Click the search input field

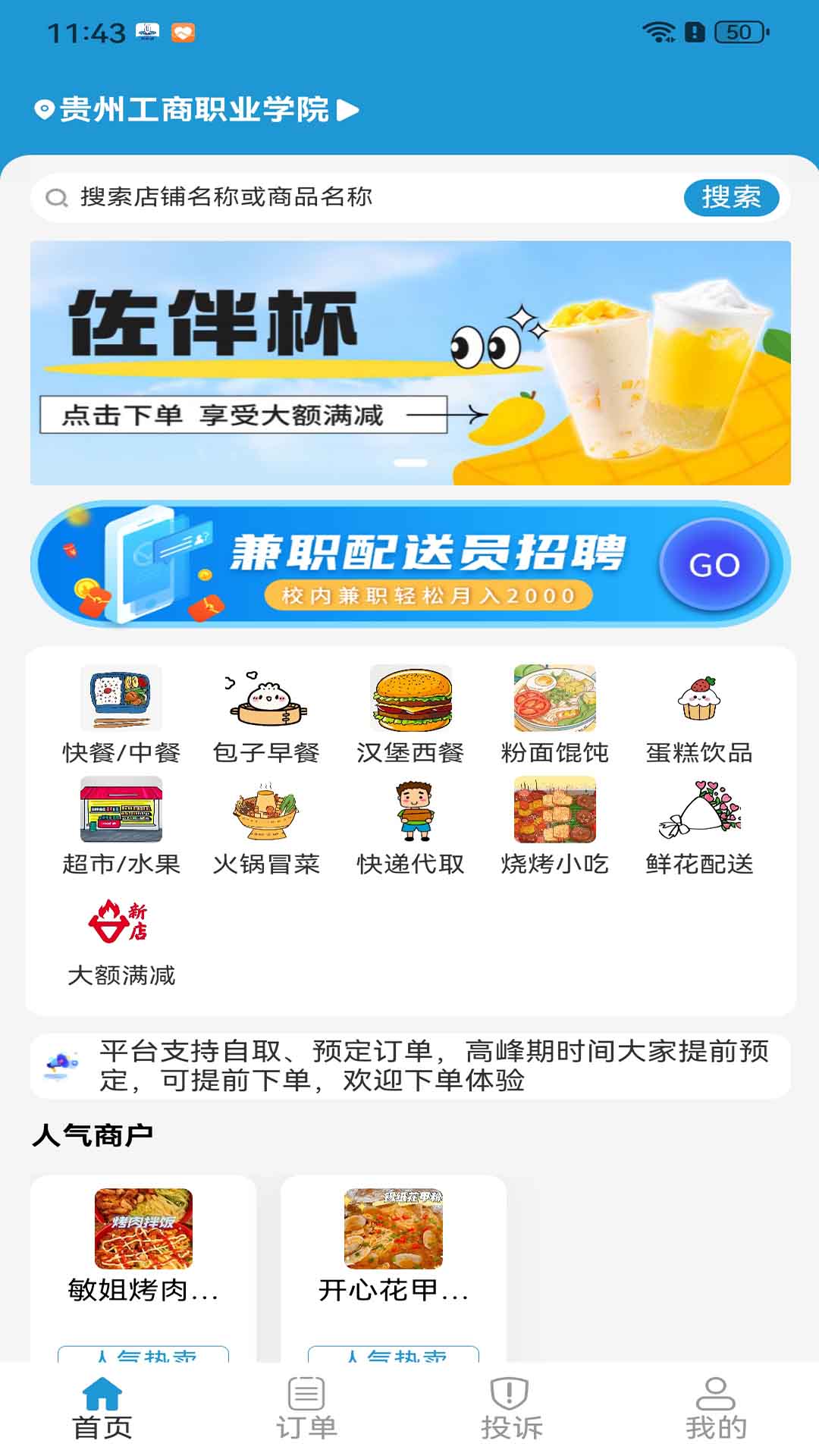(341, 197)
